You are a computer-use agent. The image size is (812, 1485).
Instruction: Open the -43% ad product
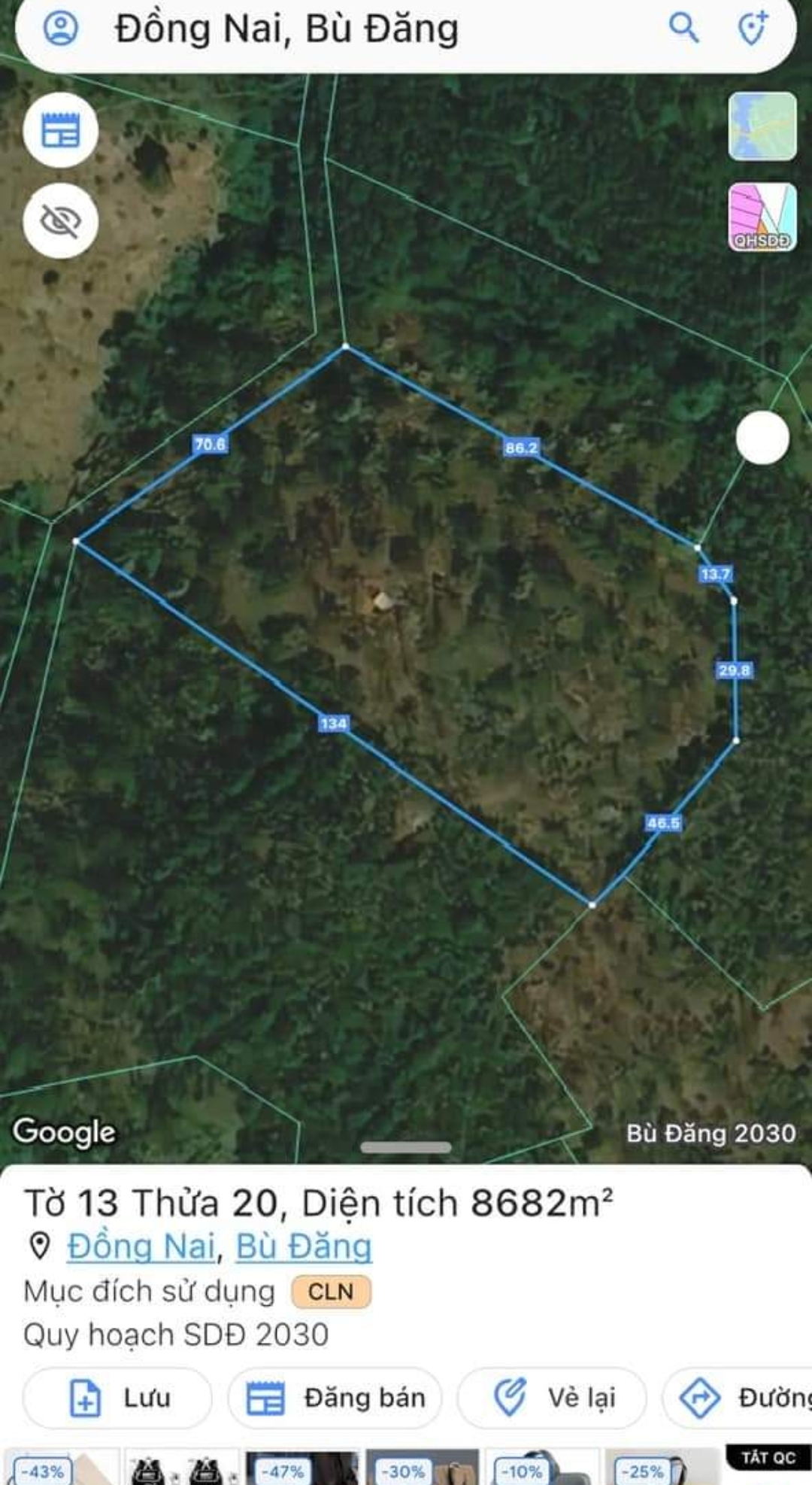tap(60, 1468)
